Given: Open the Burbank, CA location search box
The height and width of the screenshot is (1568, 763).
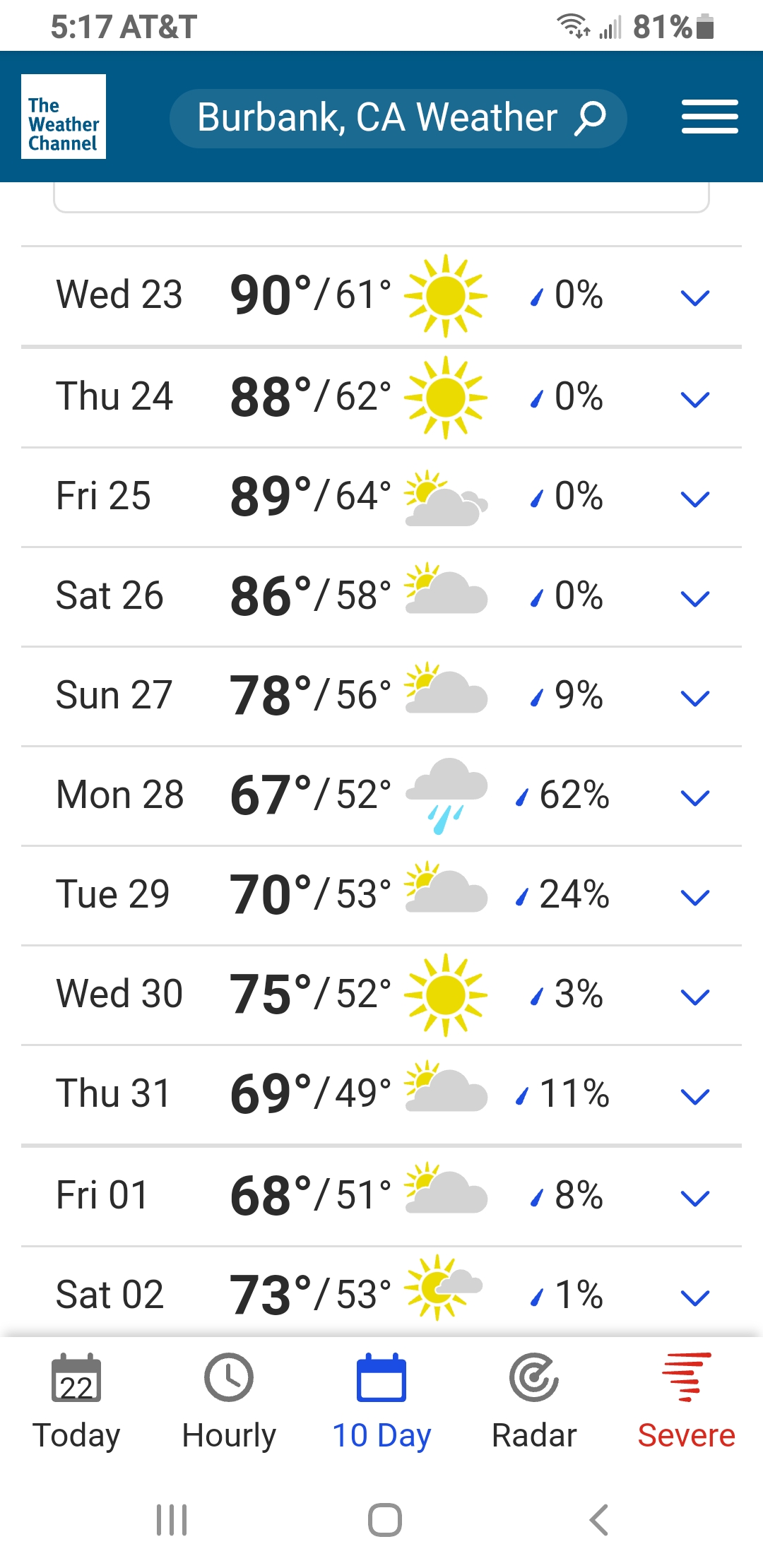Looking at the screenshot, I should (398, 118).
